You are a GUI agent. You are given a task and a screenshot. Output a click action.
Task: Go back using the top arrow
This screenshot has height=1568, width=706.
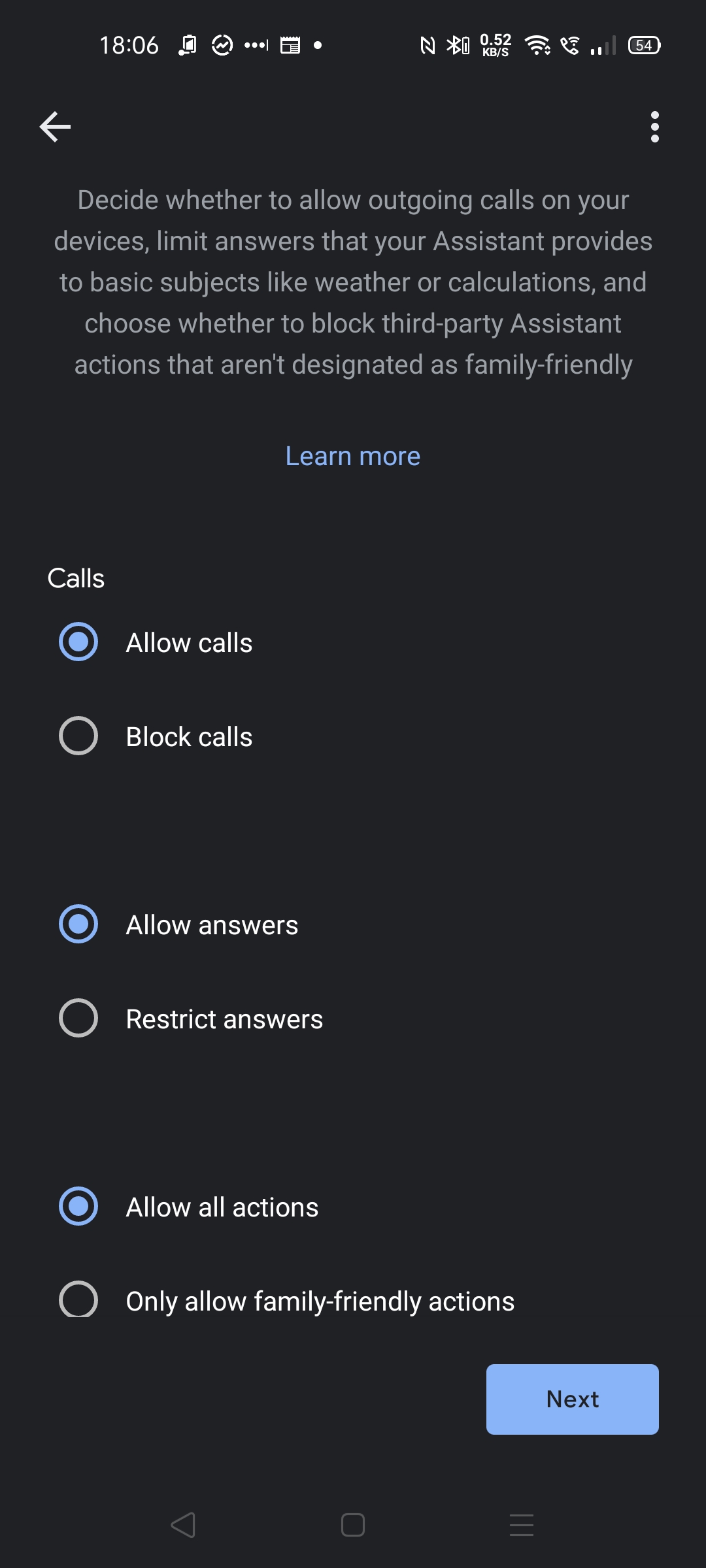[55, 127]
